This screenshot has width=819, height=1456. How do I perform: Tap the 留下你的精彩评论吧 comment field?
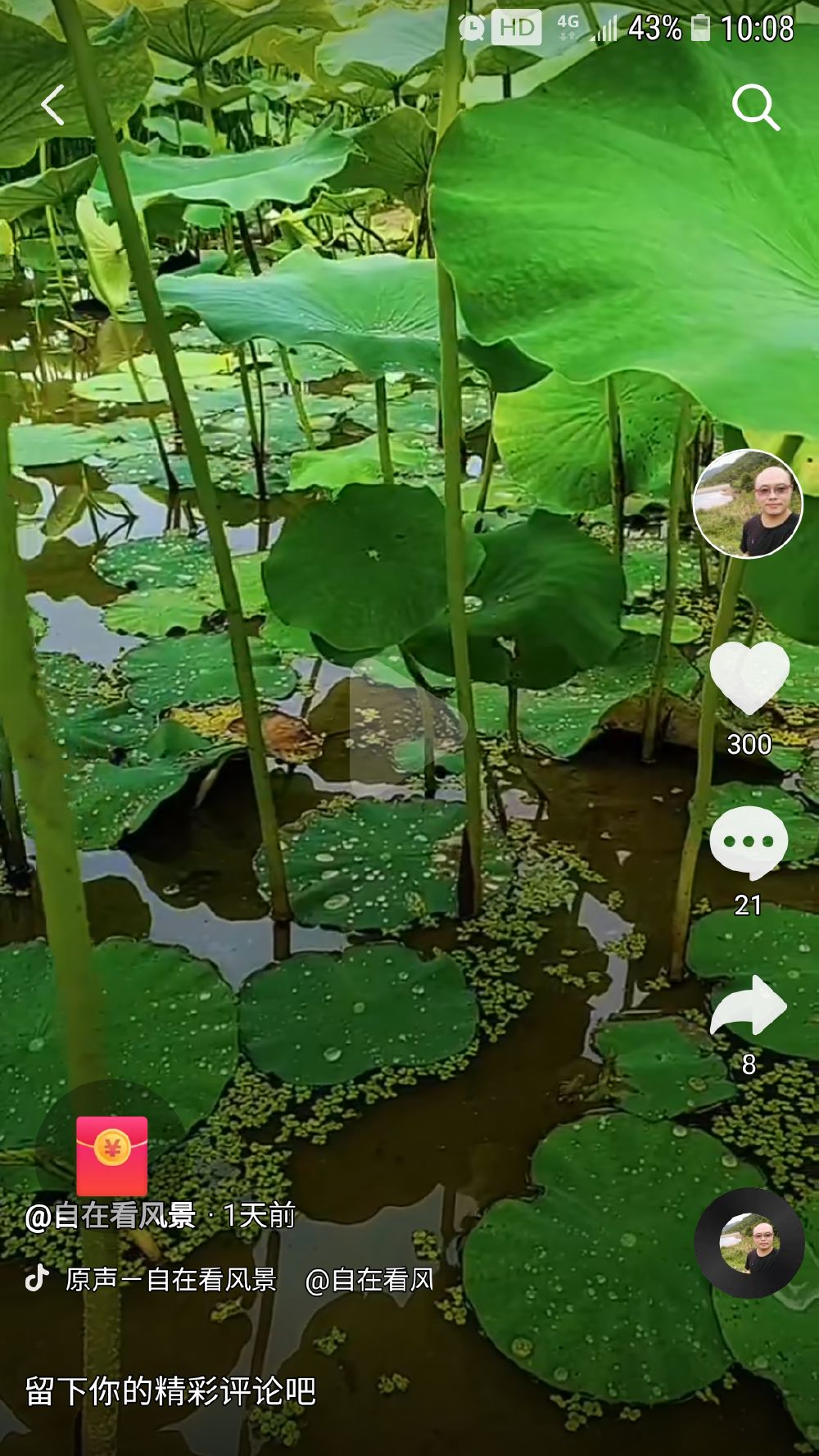click(x=170, y=1390)
